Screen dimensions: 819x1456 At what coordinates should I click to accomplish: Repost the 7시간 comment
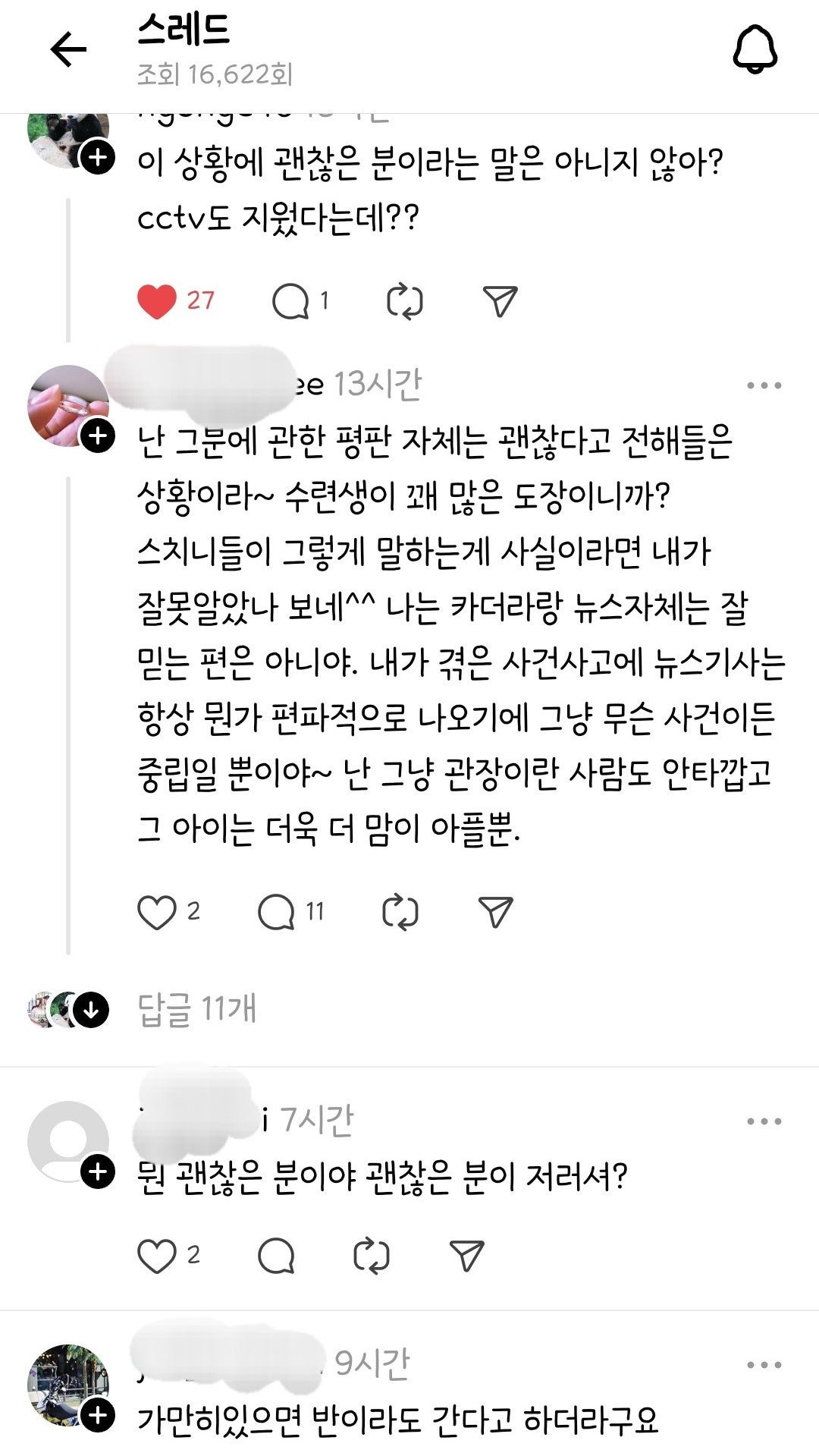[x=372, y=1256]
